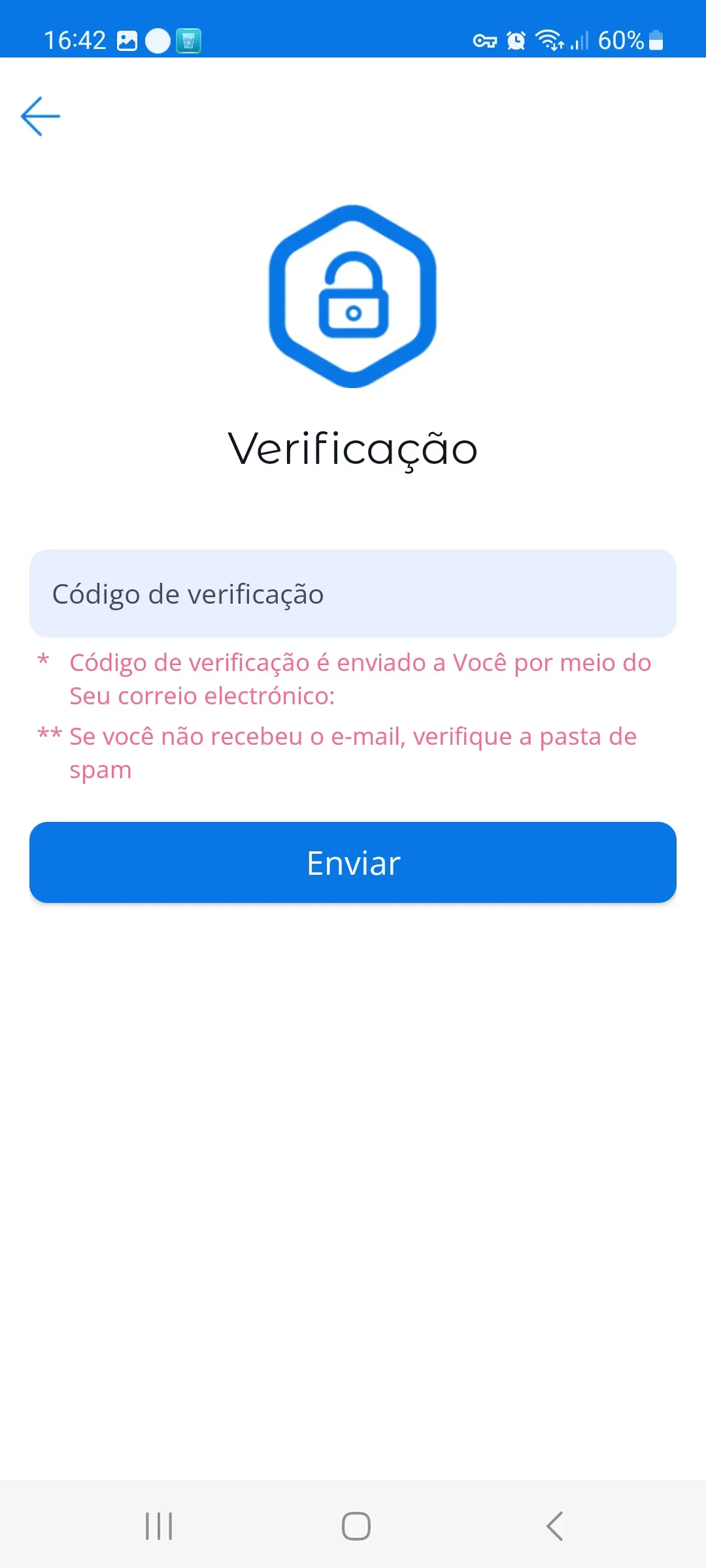Go to the system home screen

[356, 1526]
